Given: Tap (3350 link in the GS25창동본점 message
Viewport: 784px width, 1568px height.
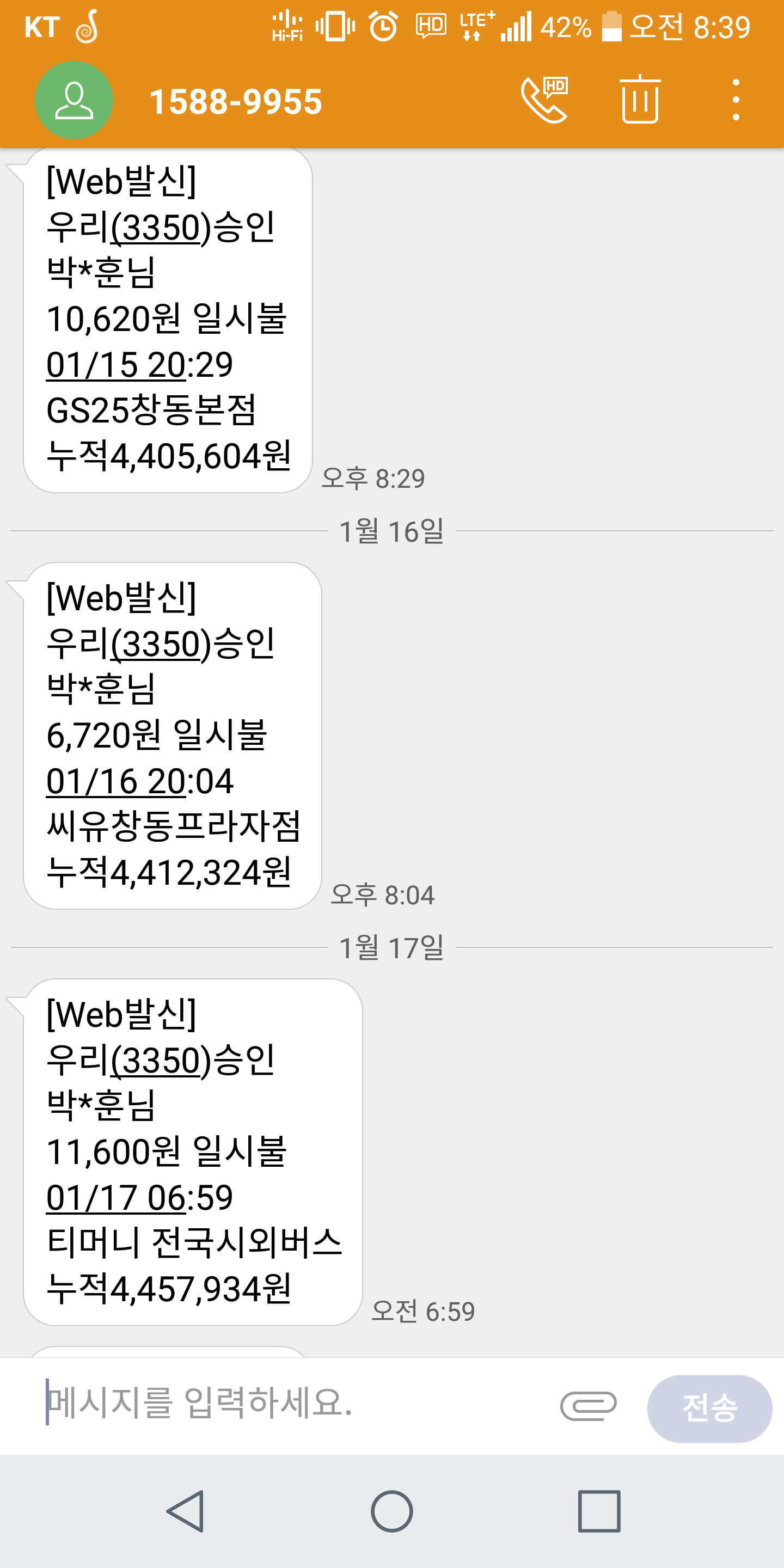Looking at the screenshot, I should click(x=156, y=228).
